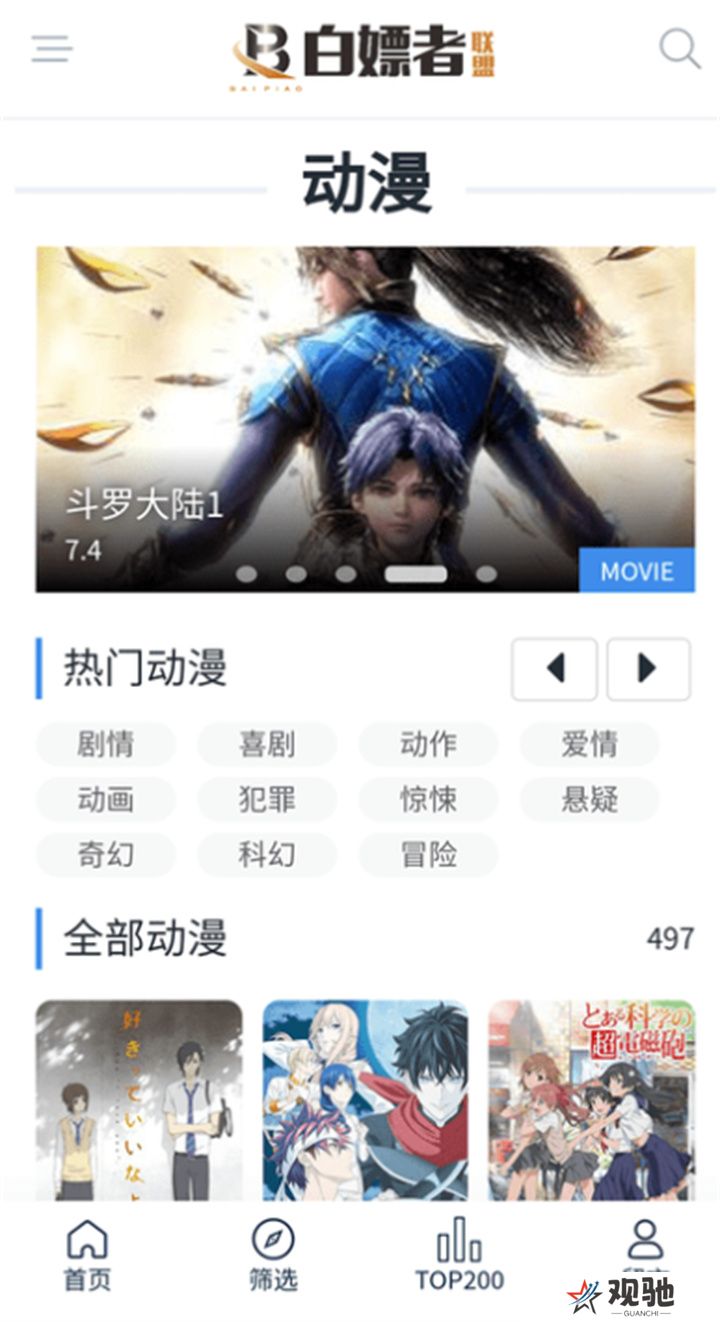Tap the 科幻 chip

coord(267,854)
